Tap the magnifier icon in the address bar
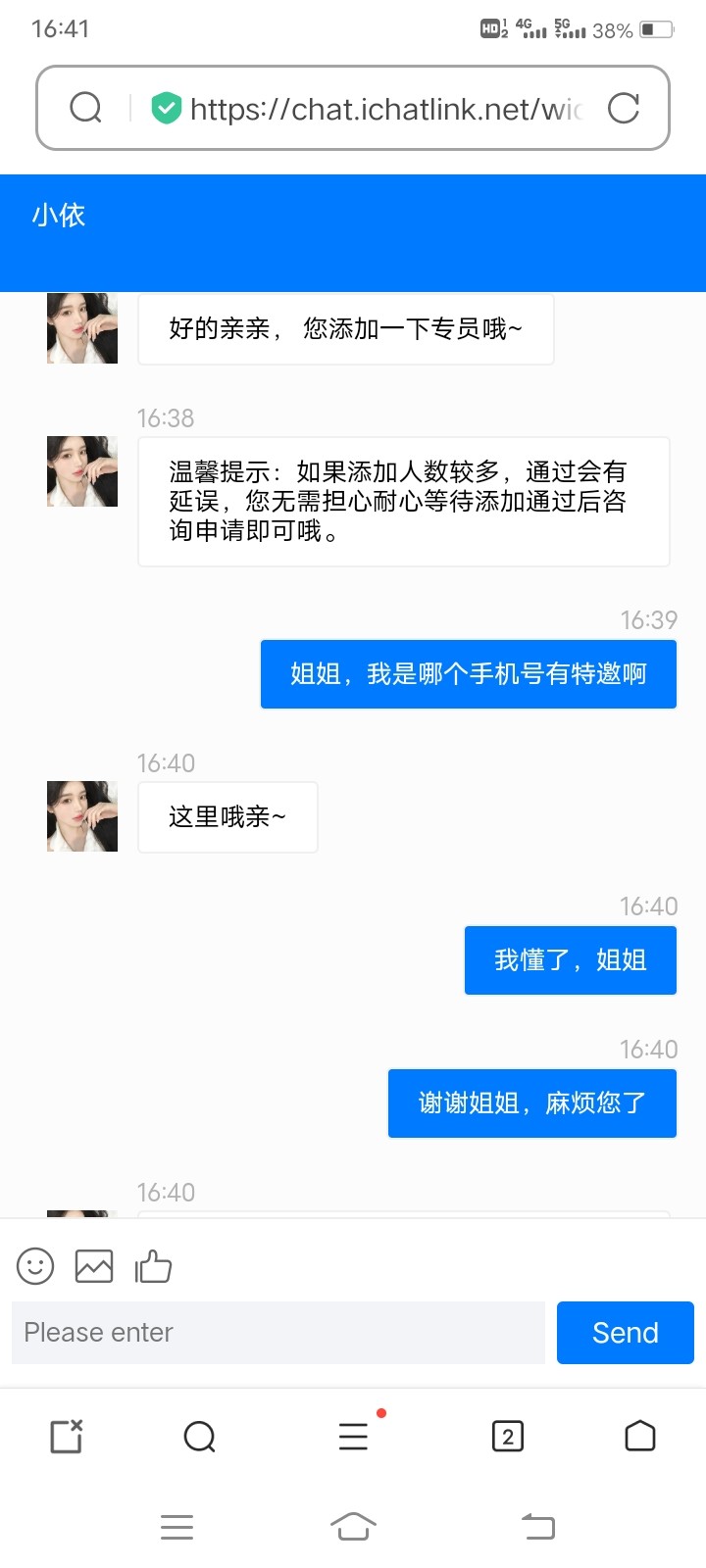Screen dimensions: 706x1568 tap(86, 108)
